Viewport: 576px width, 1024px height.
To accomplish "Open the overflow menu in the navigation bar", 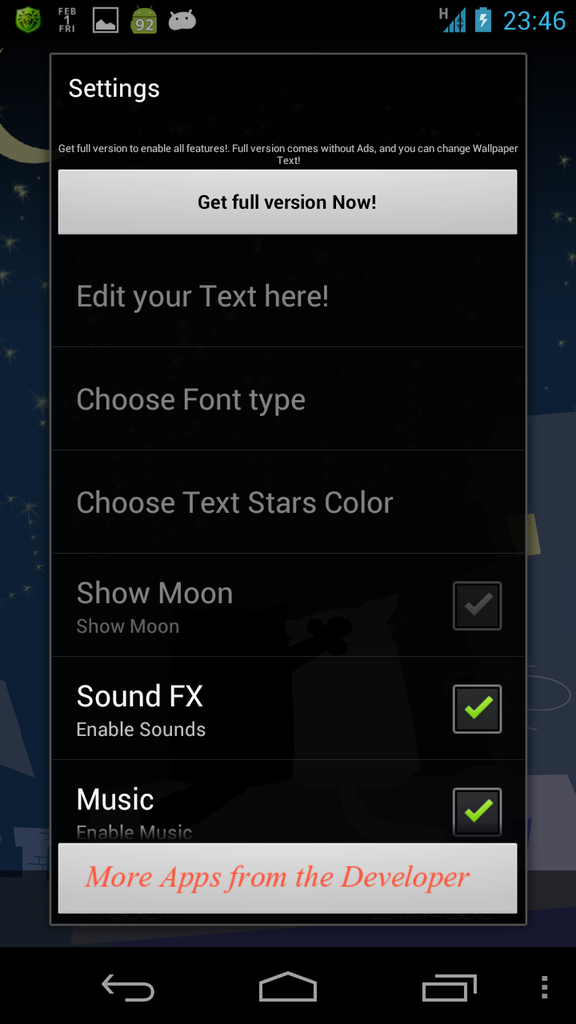I will tap(545, 987).
